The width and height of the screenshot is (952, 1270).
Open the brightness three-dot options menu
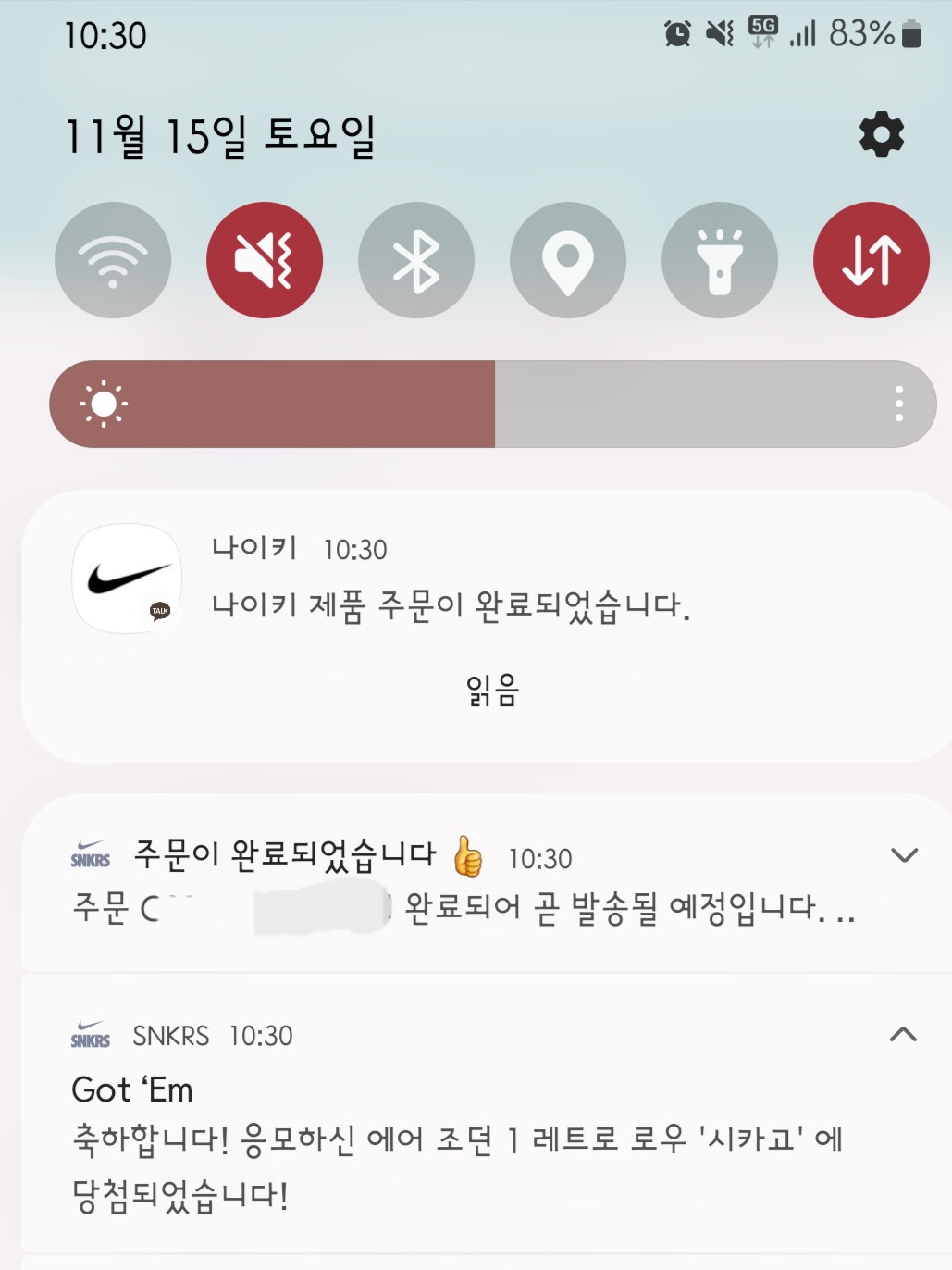[899, 403]
